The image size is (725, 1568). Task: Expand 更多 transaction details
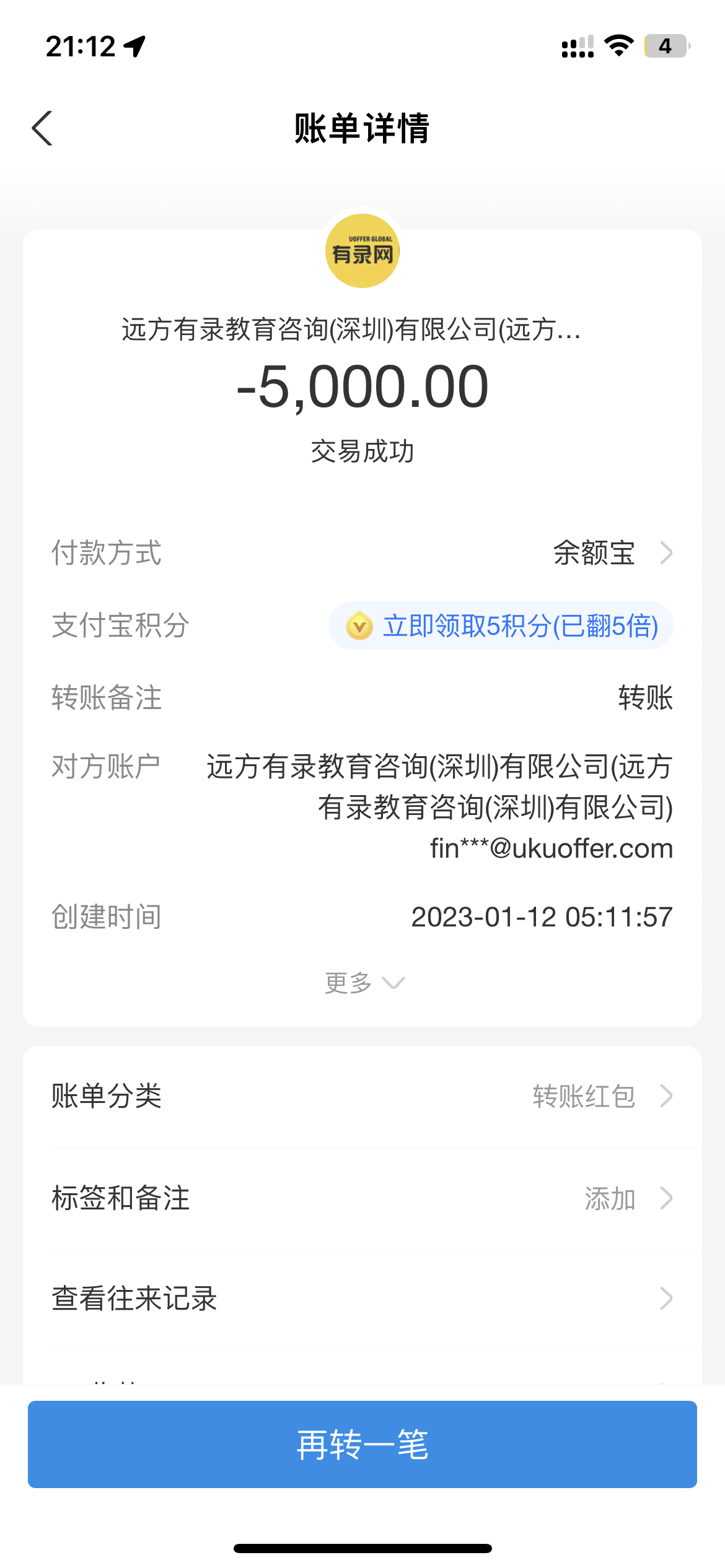[363, 983]
